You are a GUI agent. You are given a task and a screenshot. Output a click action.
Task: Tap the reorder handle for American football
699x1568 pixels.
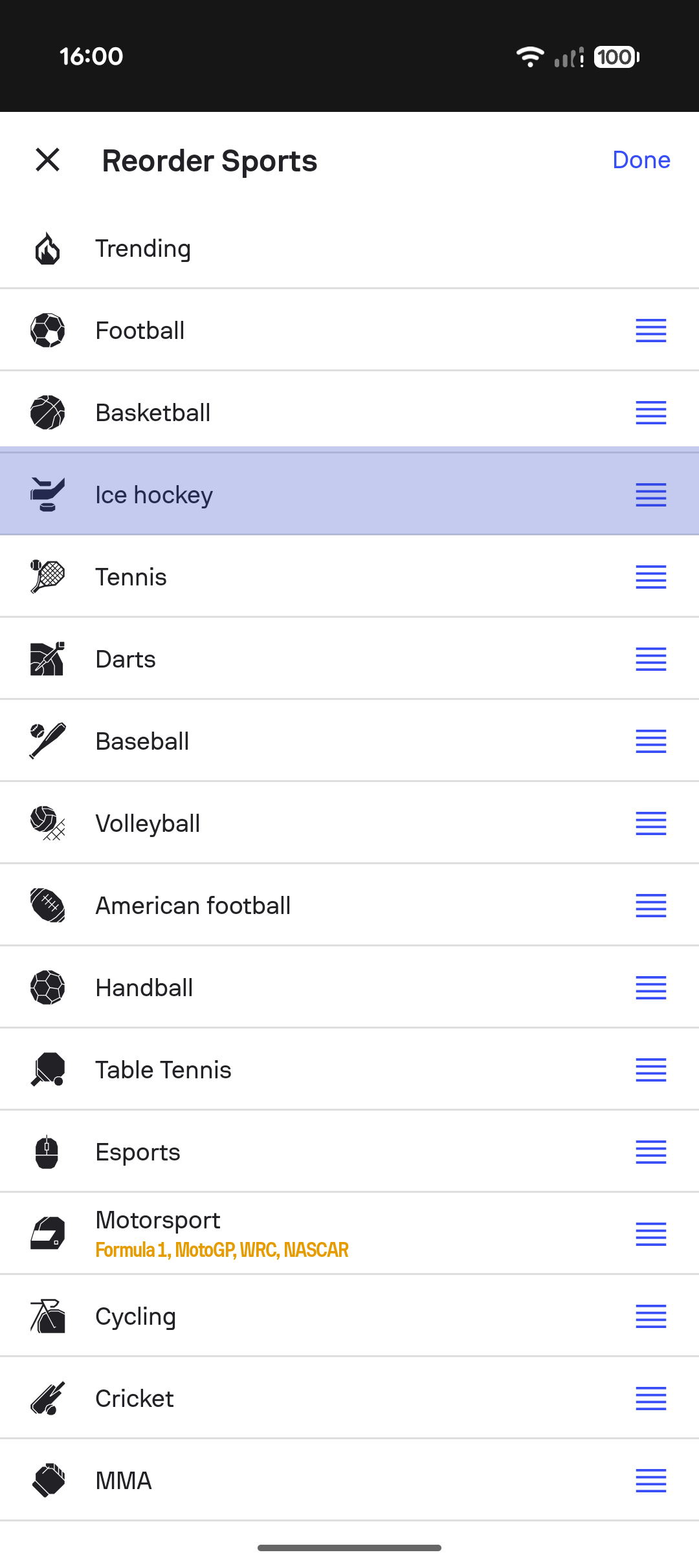650,906
